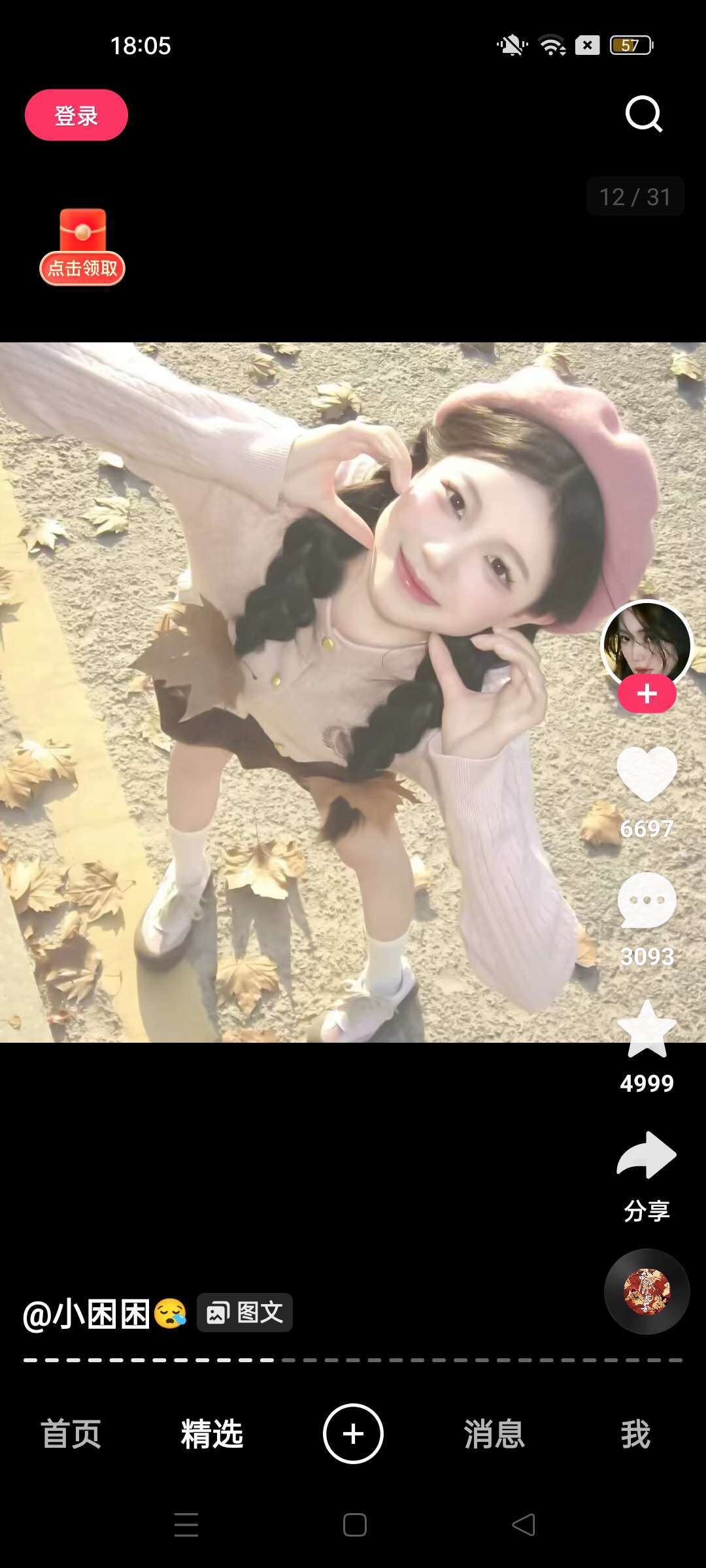706x1568 pixels.
Task: Tap the 登录 login button
Action: point(76,115)
